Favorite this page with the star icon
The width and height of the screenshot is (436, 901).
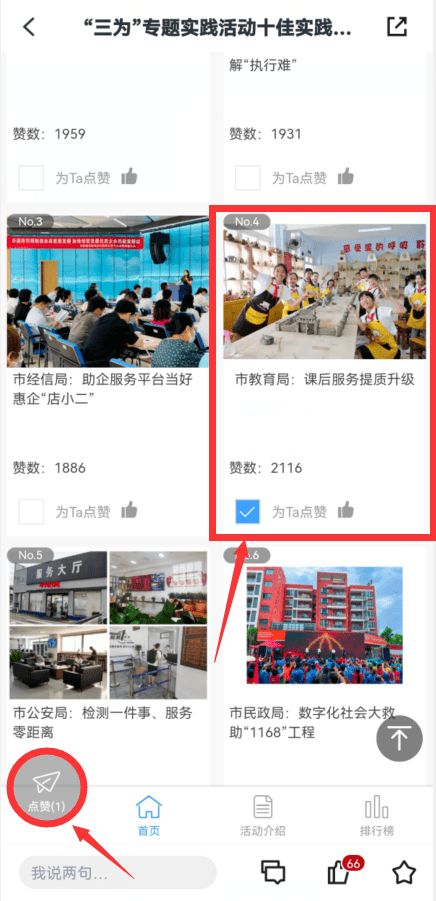click(404, 873)
